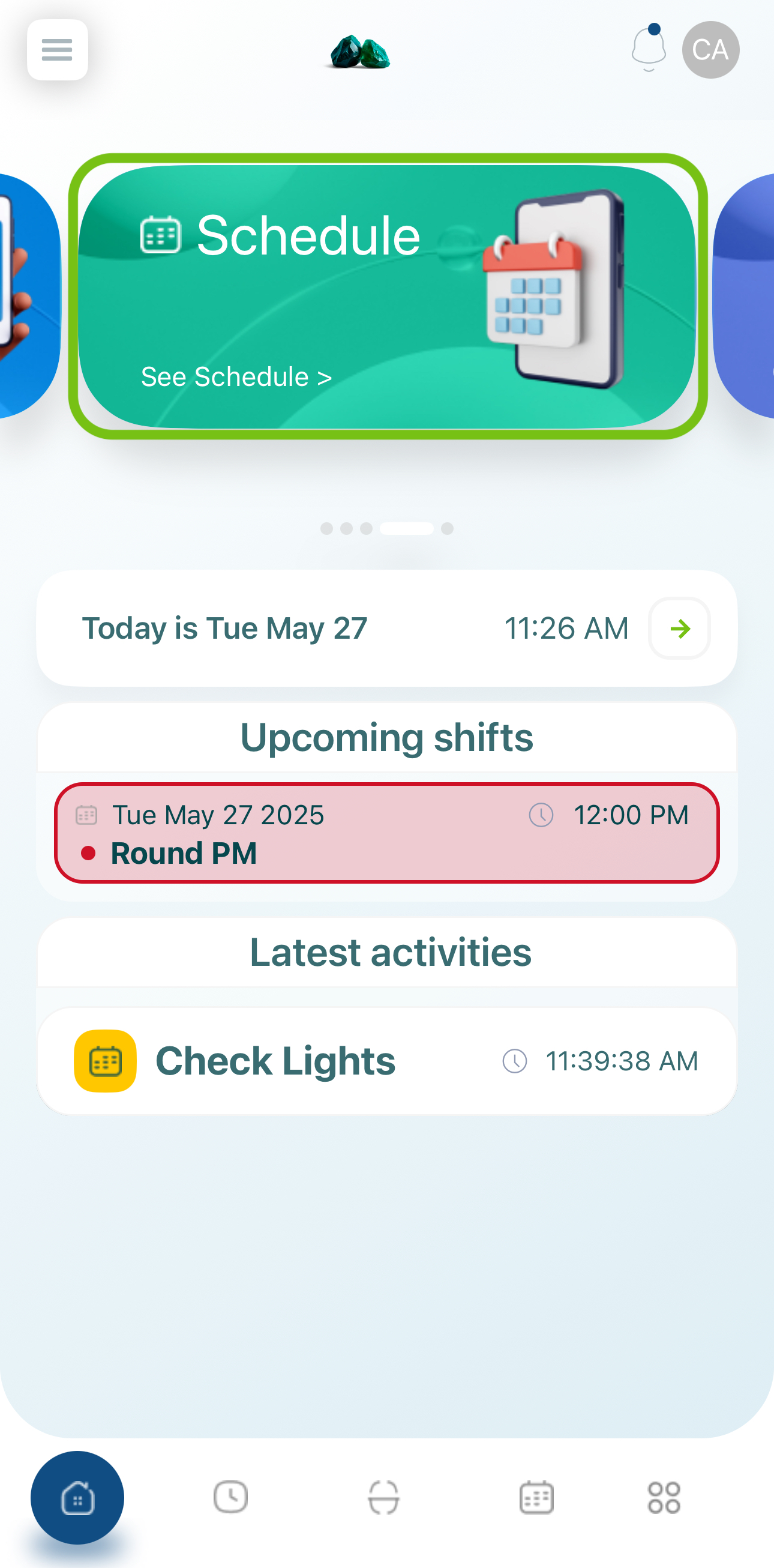Select the home tab in bottom bar
This screenshot has width=774, height=1568.
(77, 1497)
